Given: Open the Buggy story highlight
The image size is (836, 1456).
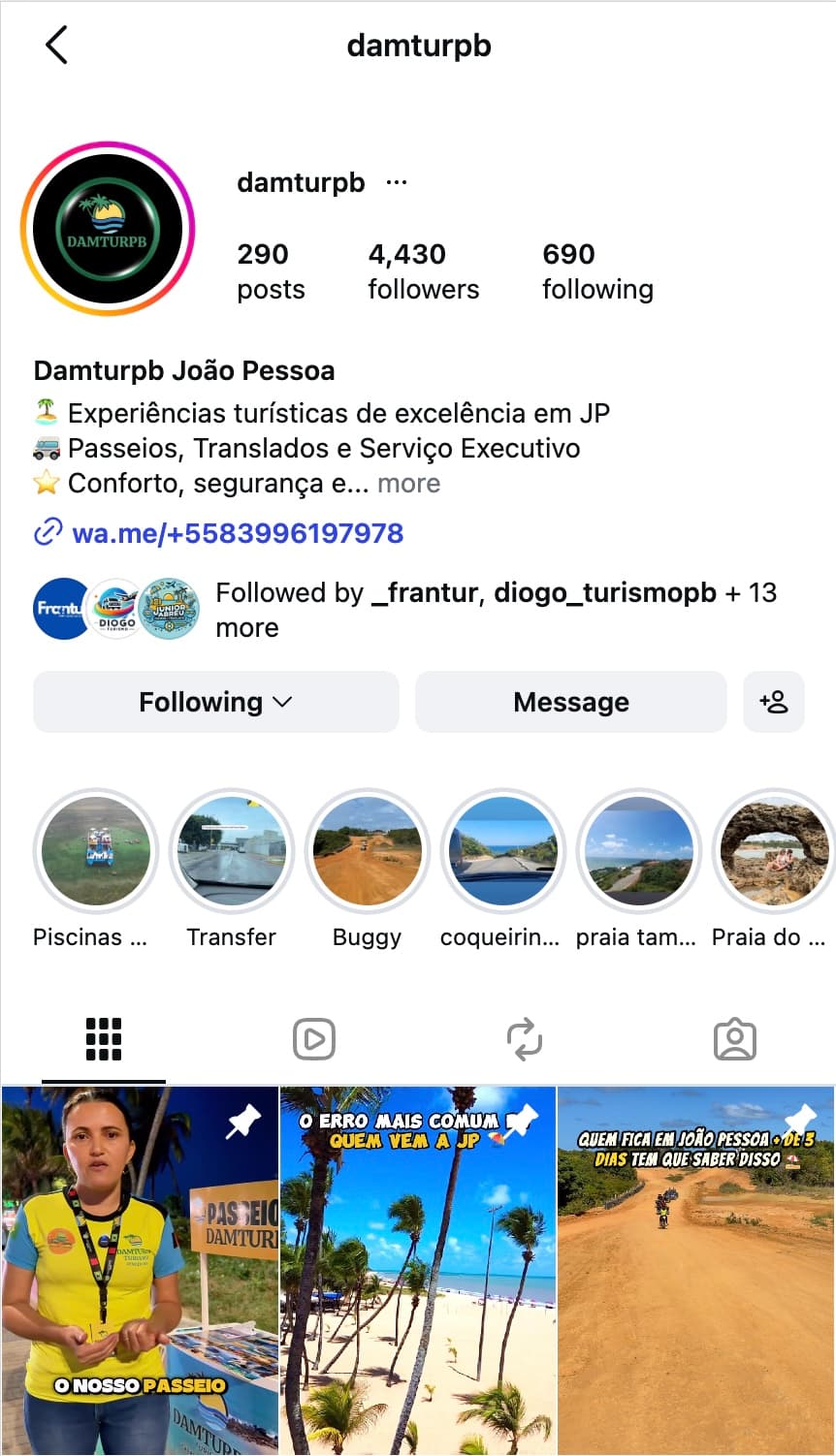Looking at the screenshot, I should [x=367, y=850].
